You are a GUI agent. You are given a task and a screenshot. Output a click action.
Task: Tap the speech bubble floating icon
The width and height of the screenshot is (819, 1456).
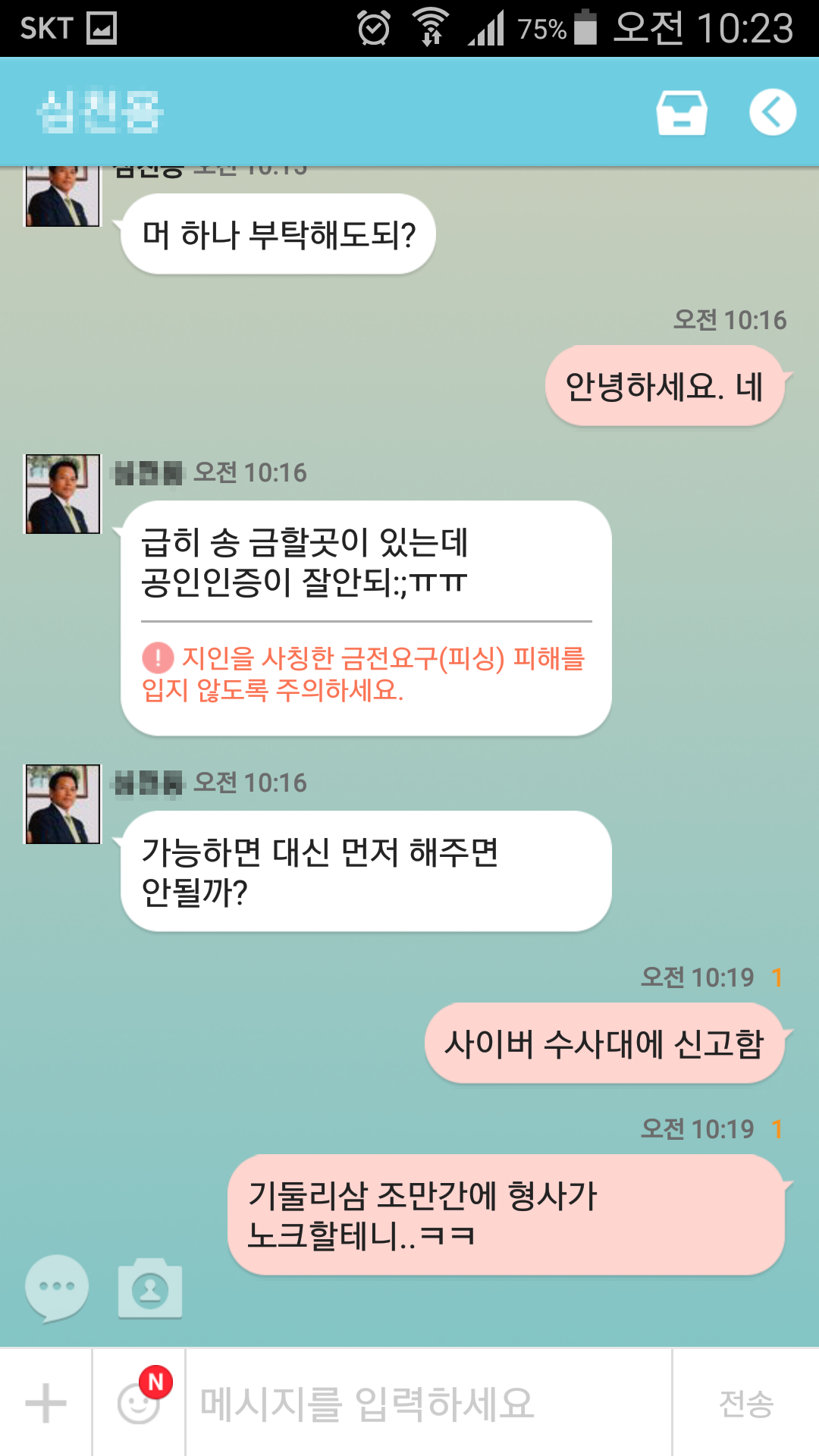point(57,1288)
